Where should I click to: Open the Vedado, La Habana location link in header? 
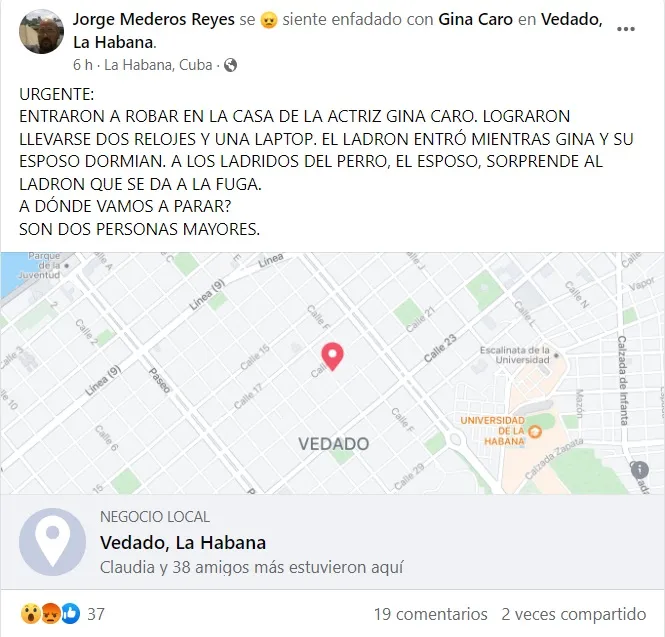point(113,42)
